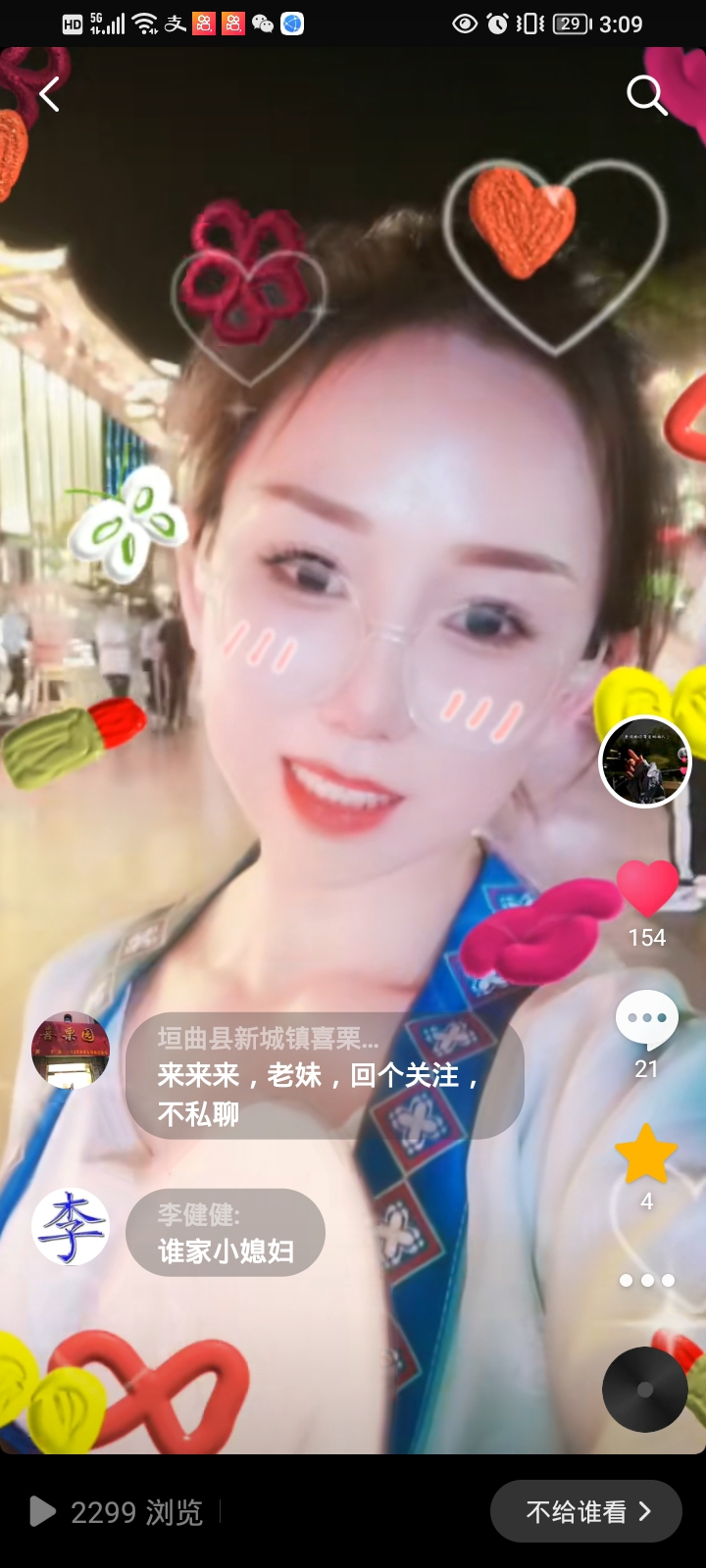Image resolution: width=706 pixels, height=1568 pixels.
Task: Open 李健健's comment bubble
Action: (x=226, y=1233)
